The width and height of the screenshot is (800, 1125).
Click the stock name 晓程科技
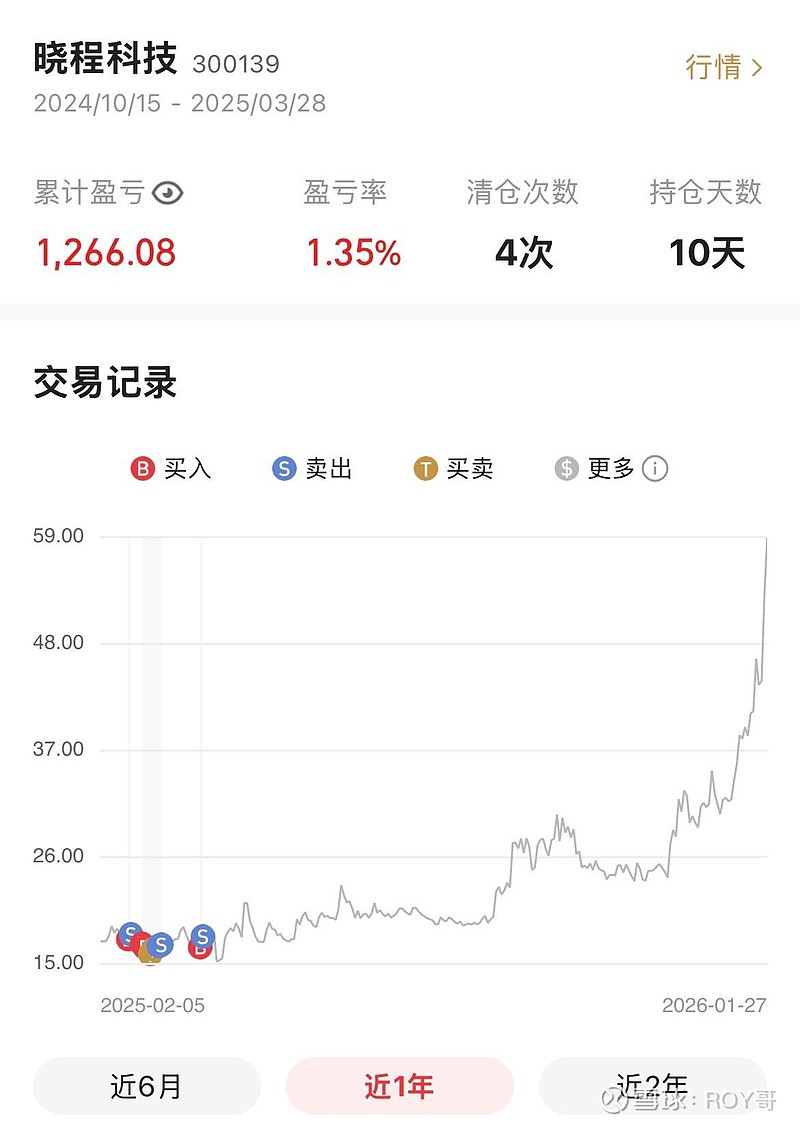(101, 60)
